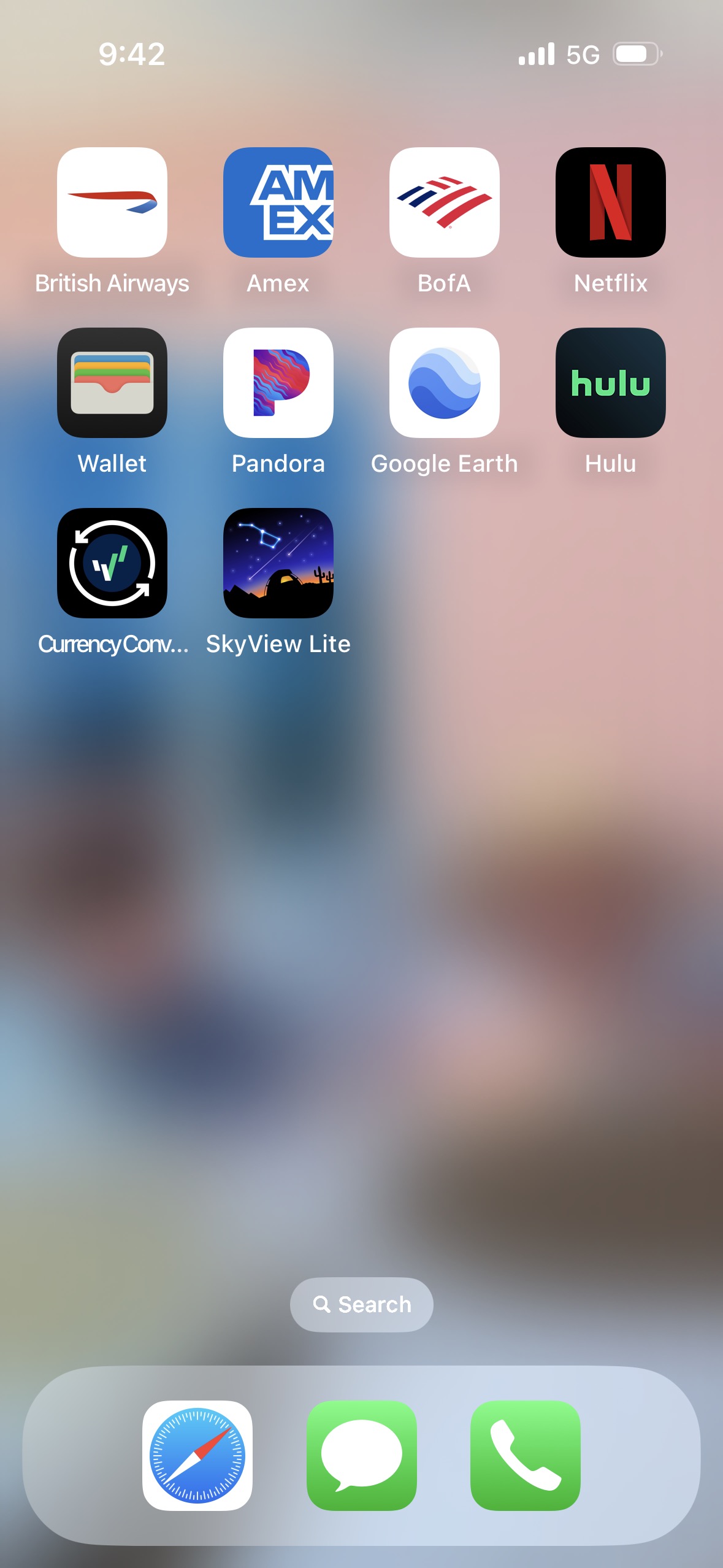Open Messages from the dock
This screenshot has height=1568, width=723.
tap(362, 1455)
